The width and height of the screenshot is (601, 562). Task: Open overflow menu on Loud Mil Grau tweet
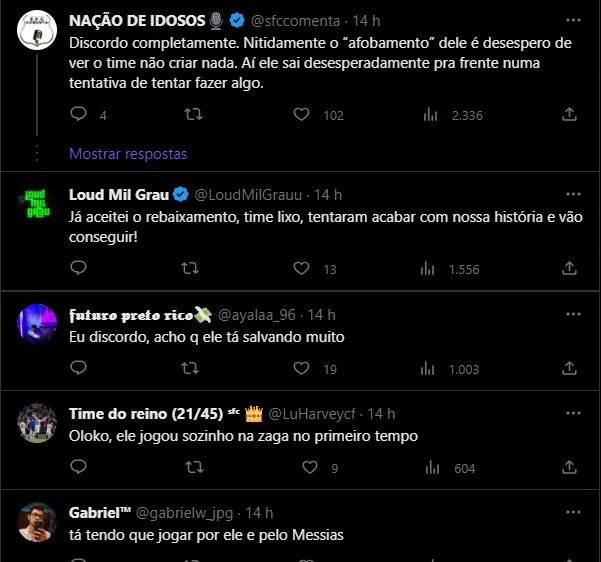pos(570,194)
